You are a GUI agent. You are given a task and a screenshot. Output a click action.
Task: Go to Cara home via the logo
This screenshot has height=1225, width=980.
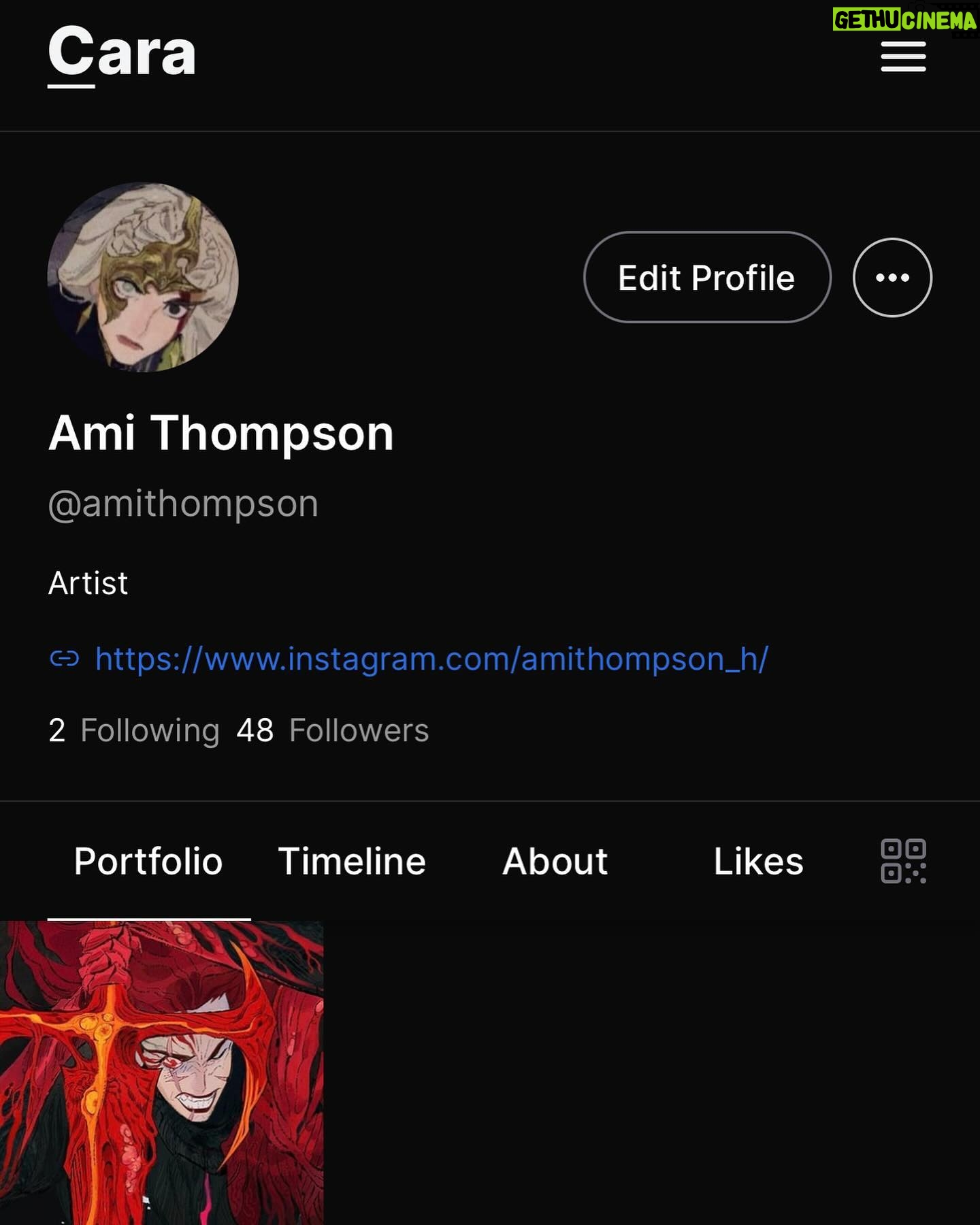(122, 54)
